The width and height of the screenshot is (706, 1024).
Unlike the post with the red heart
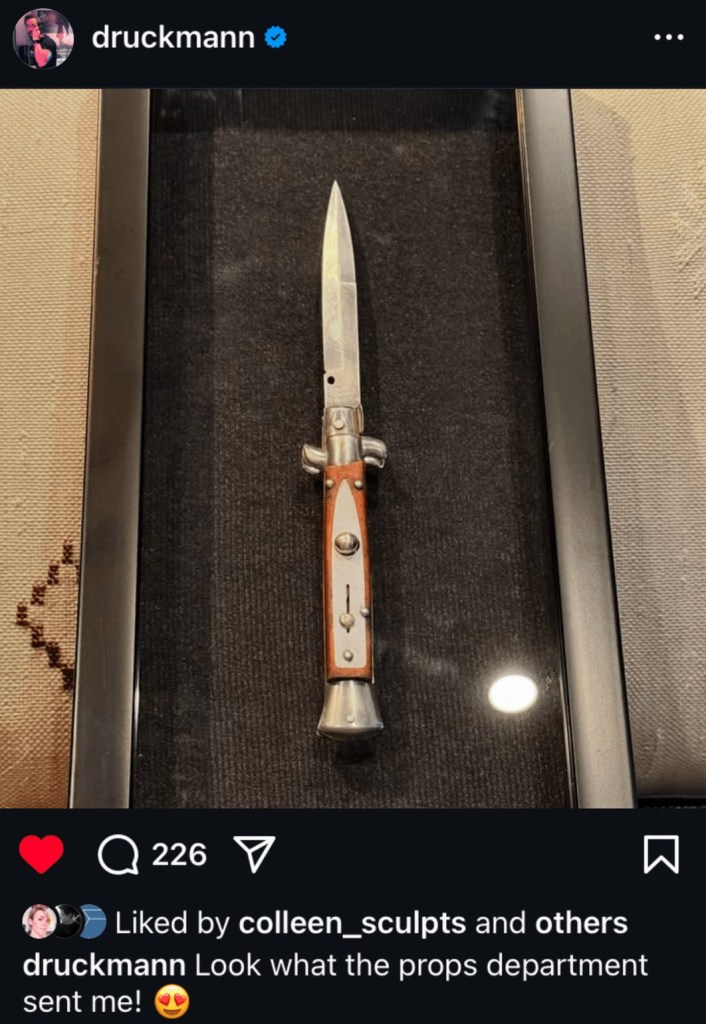(41, 855)
